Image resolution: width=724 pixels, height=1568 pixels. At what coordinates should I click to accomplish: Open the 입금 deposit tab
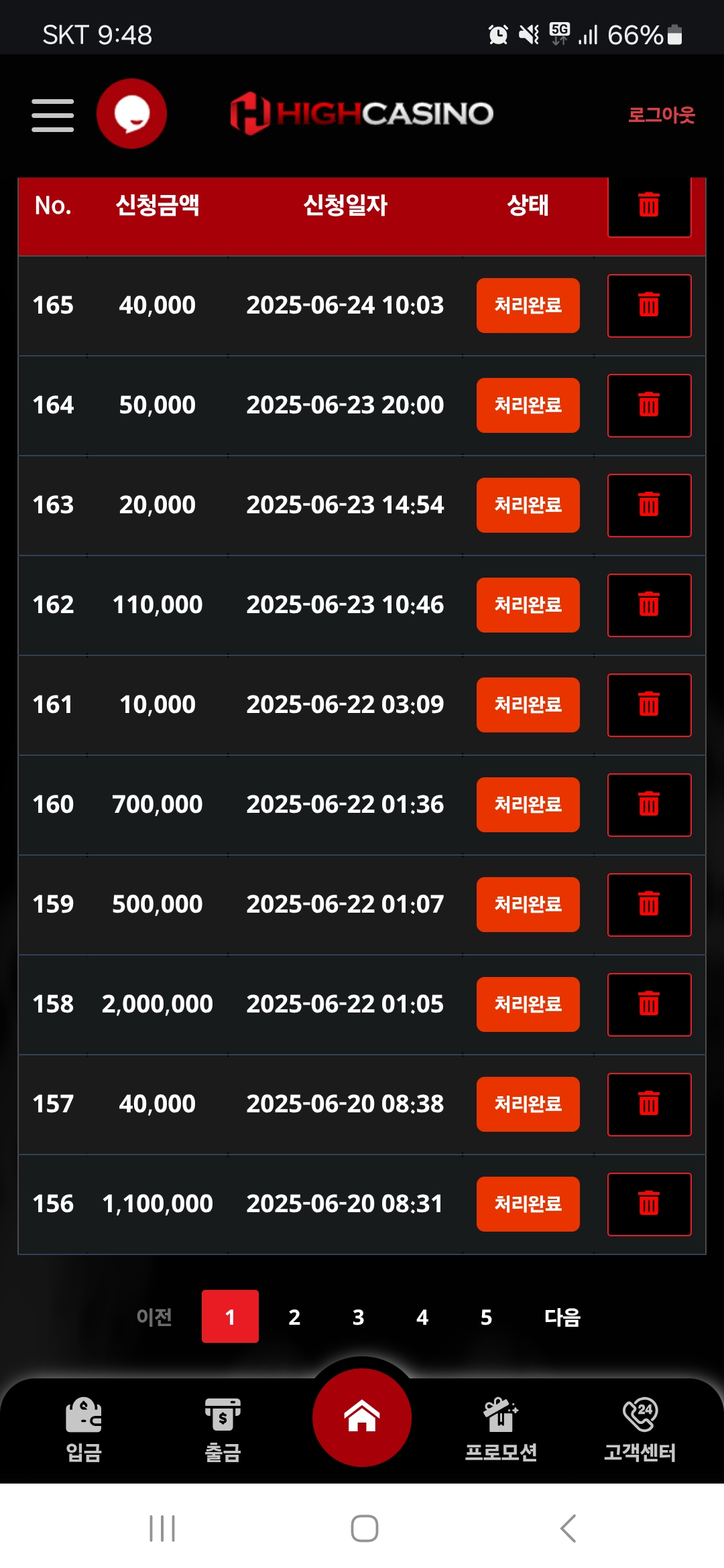click(x=84, y=1429)
